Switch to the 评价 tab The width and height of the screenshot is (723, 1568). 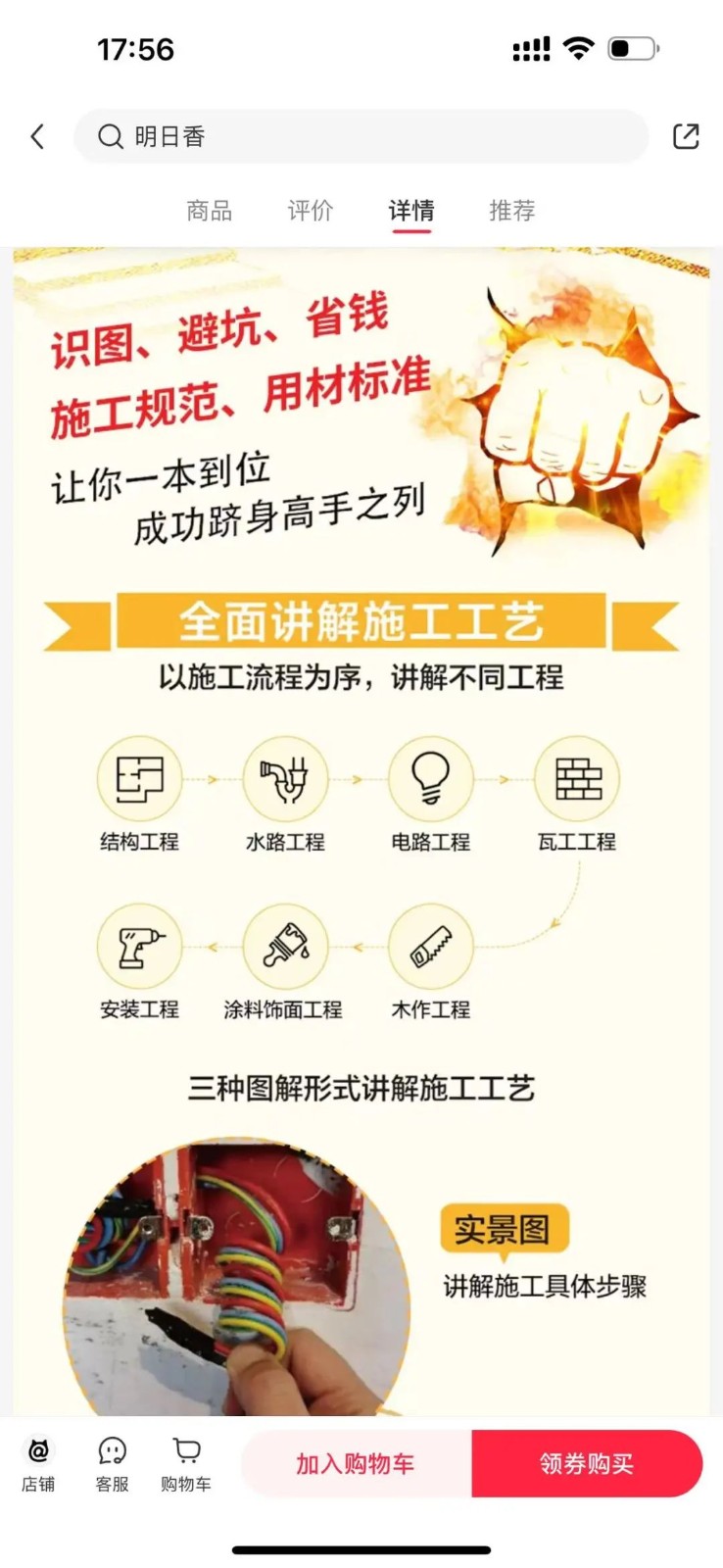(310, 211)
